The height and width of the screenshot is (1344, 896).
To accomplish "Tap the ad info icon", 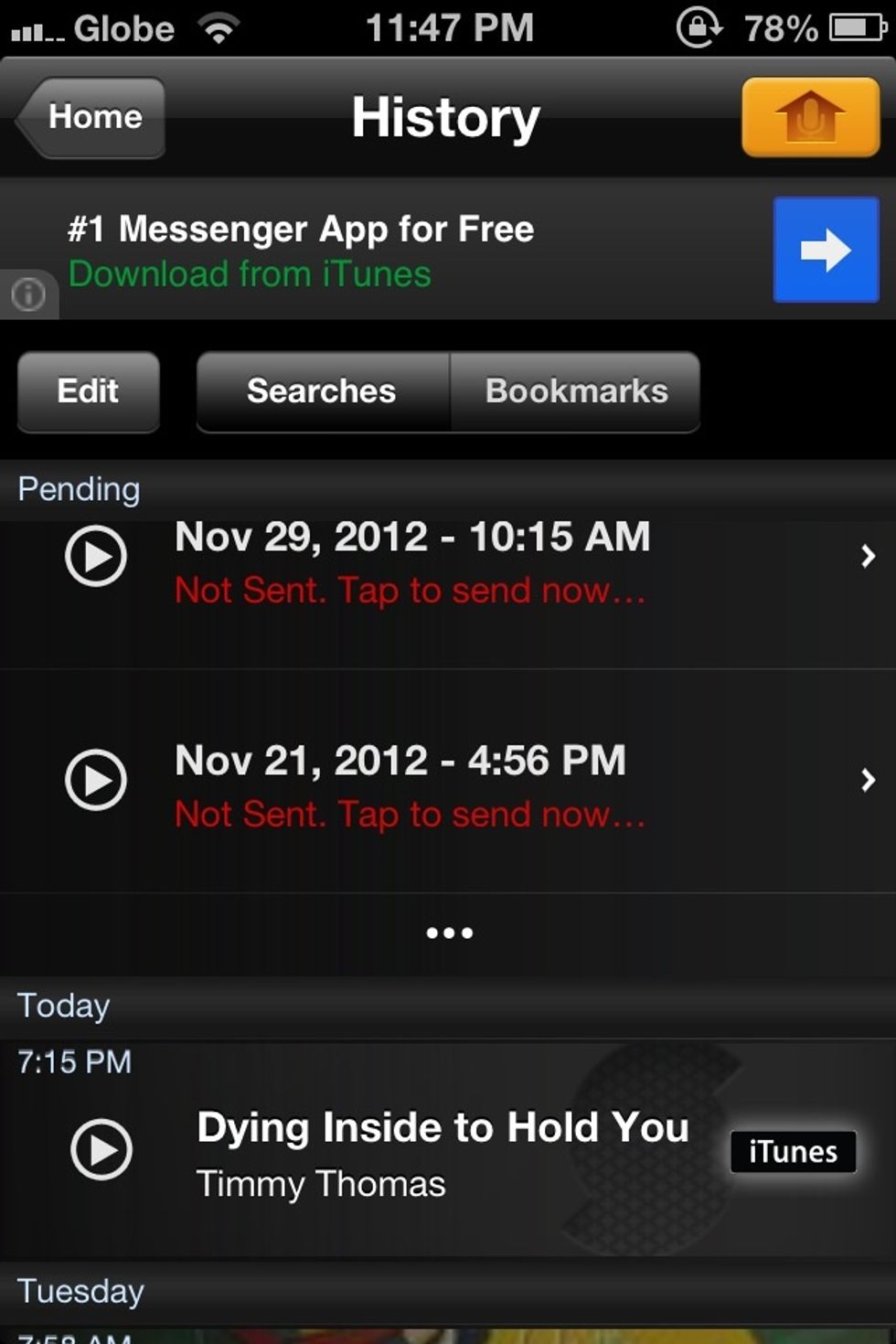I will (28, 294).
